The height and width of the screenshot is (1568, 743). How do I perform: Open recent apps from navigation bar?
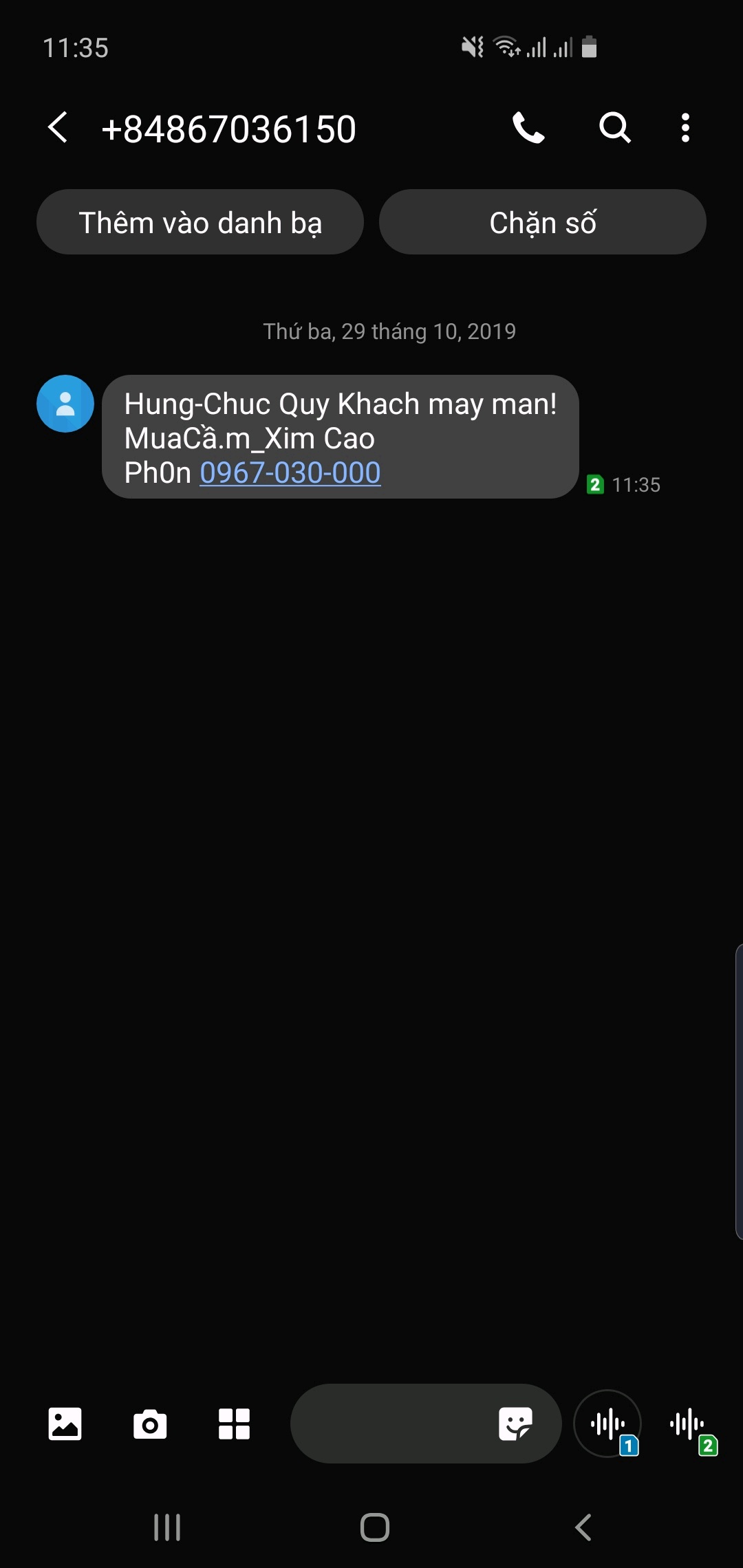(167, 1527)
